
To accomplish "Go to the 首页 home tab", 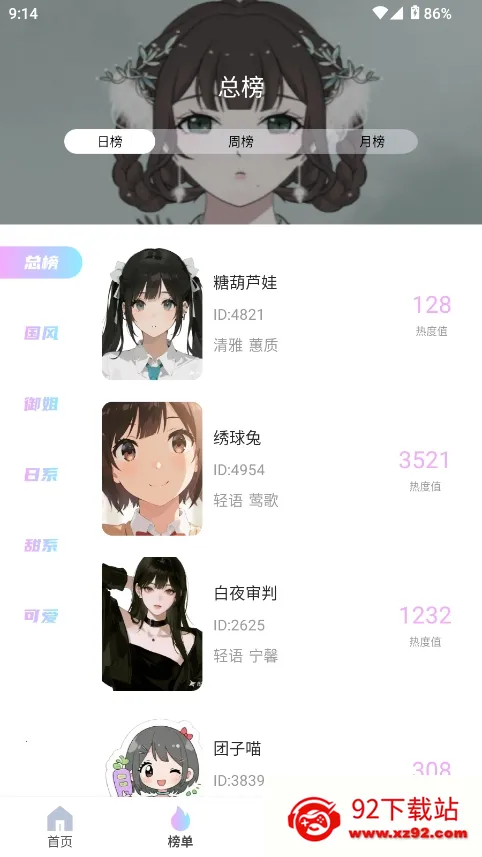I will click(x=60, y=827).
